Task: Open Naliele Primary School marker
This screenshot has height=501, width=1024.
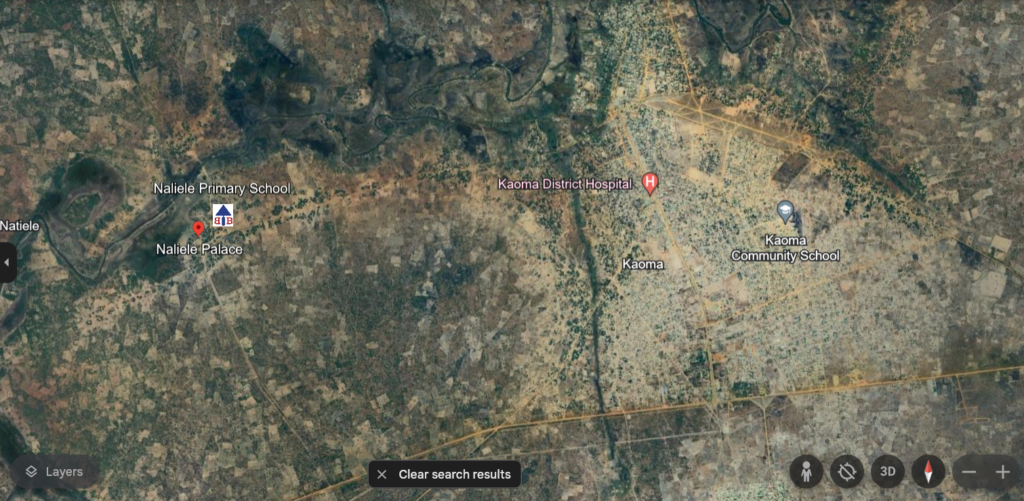Action: tap(223, 214)
